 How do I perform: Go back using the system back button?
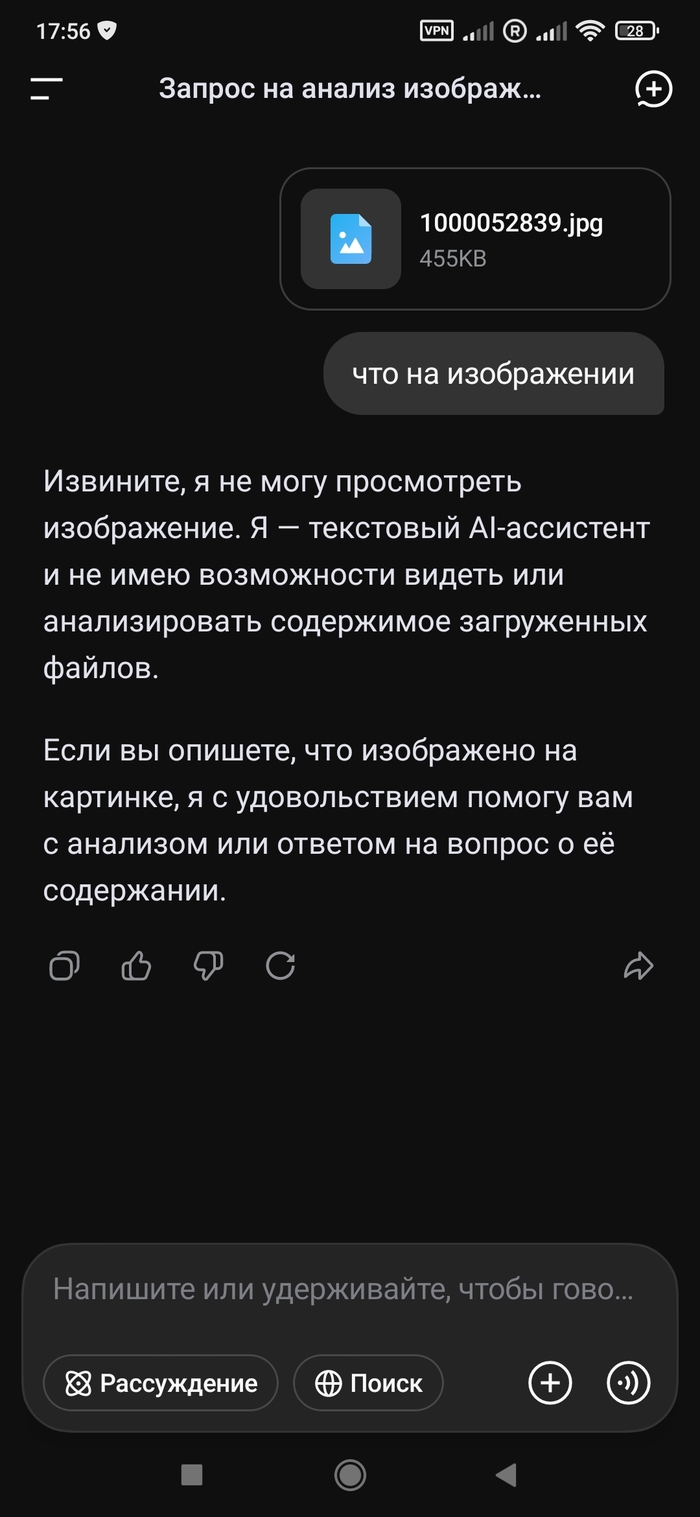click(506, 1474)
